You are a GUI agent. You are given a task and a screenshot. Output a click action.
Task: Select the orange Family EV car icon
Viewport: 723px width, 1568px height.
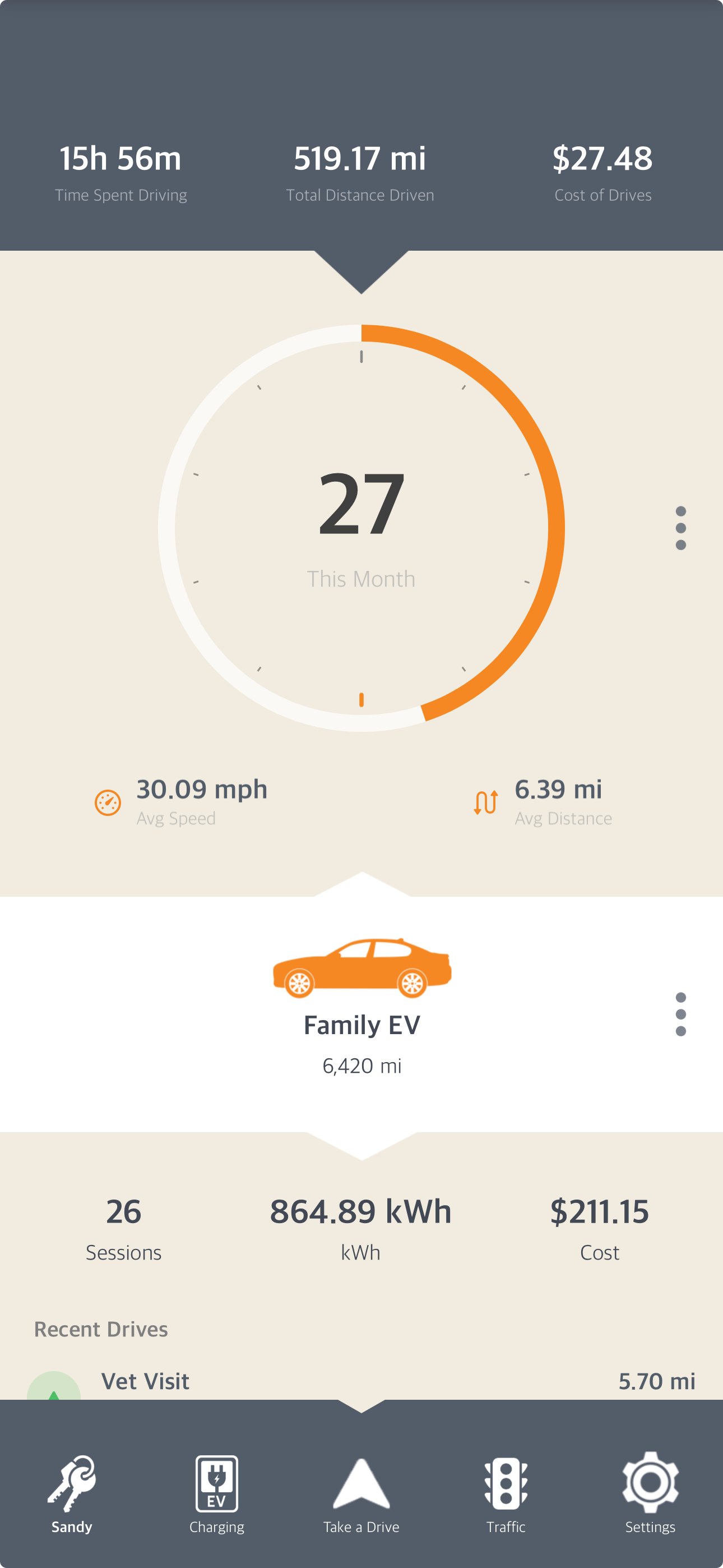pos(361,969)
